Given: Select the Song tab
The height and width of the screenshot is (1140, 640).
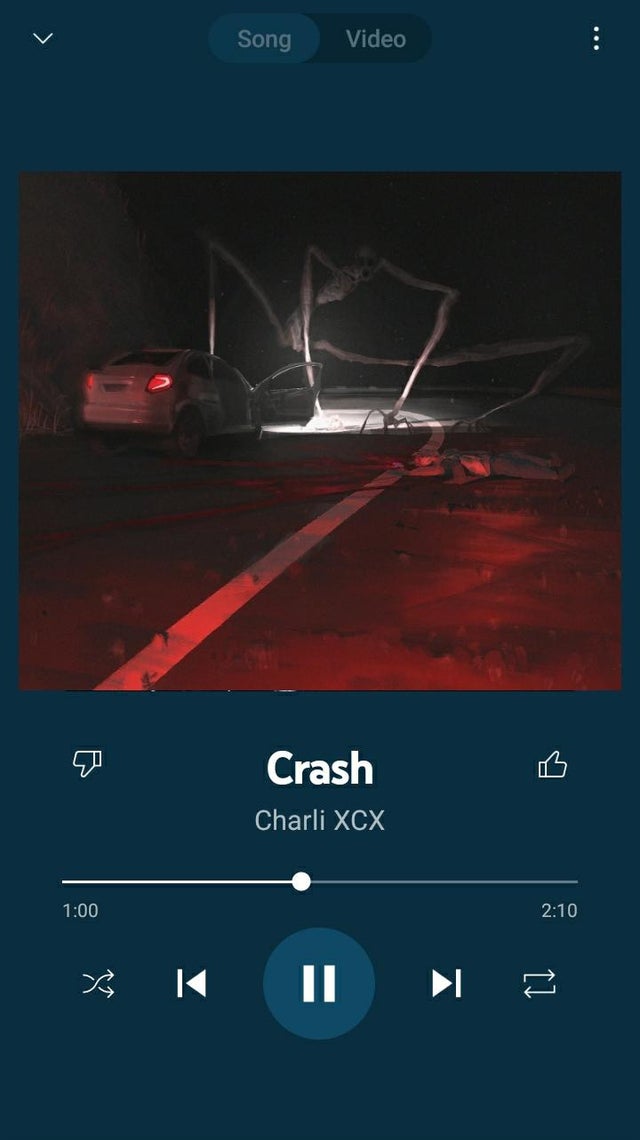Looking at the screenshot, I should (264, 39).
